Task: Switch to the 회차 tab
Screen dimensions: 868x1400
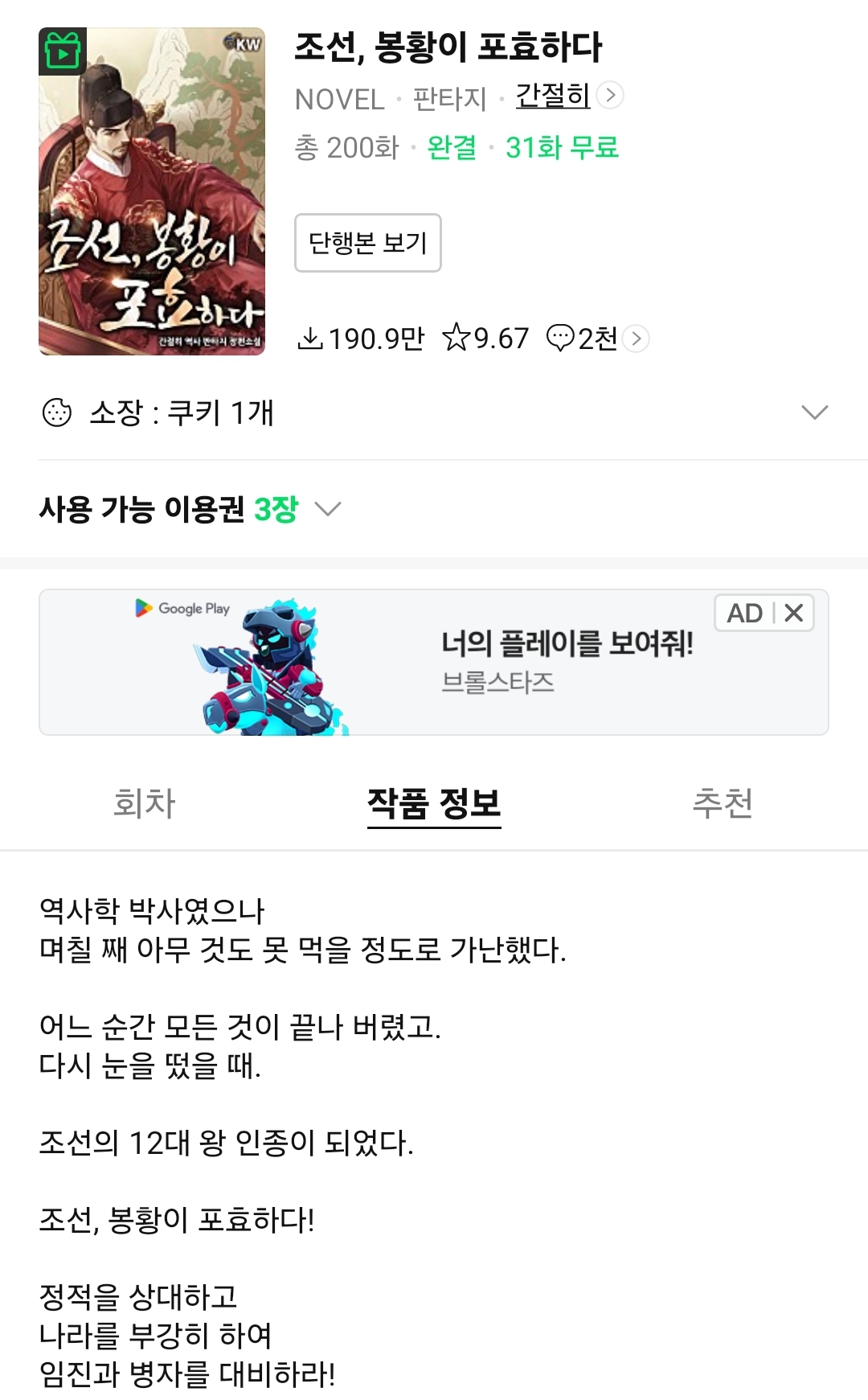Action: point(145,803)
